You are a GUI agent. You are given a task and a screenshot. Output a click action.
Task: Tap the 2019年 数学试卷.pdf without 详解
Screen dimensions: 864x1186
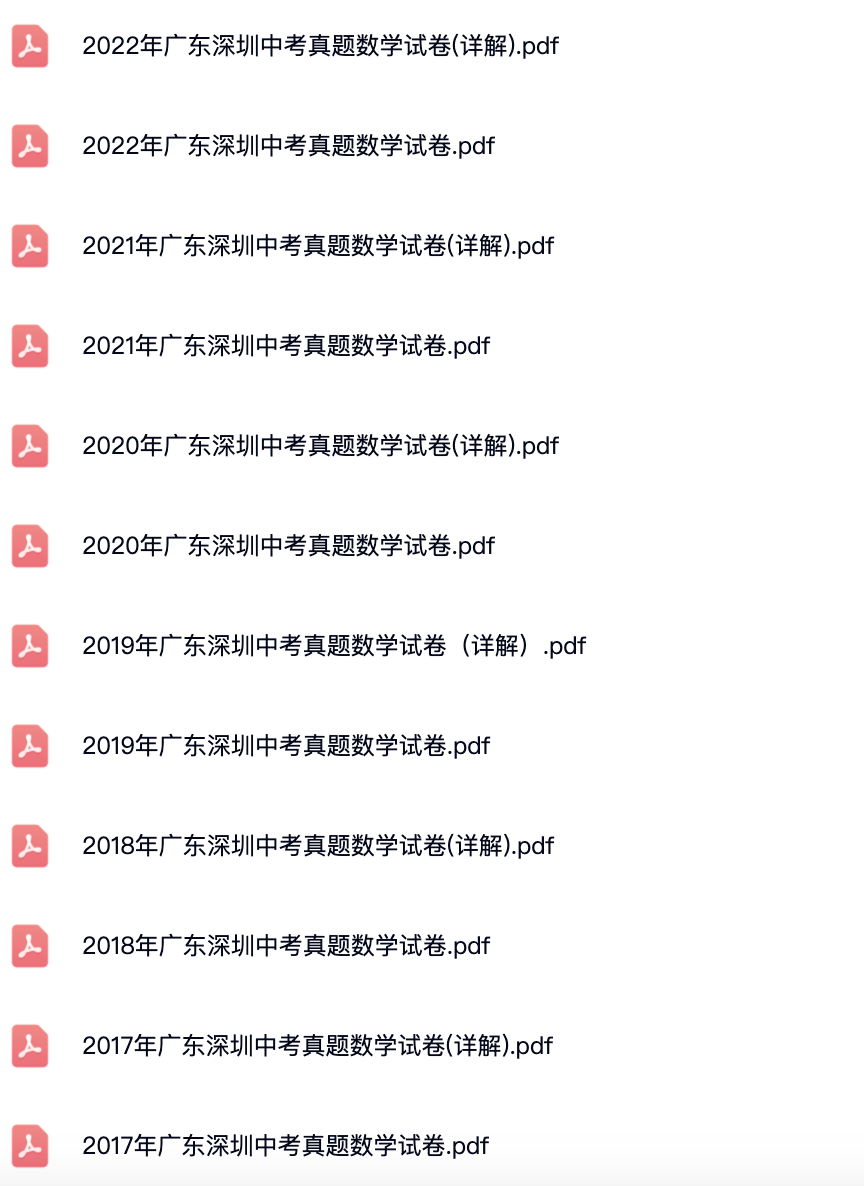(286, 746)
